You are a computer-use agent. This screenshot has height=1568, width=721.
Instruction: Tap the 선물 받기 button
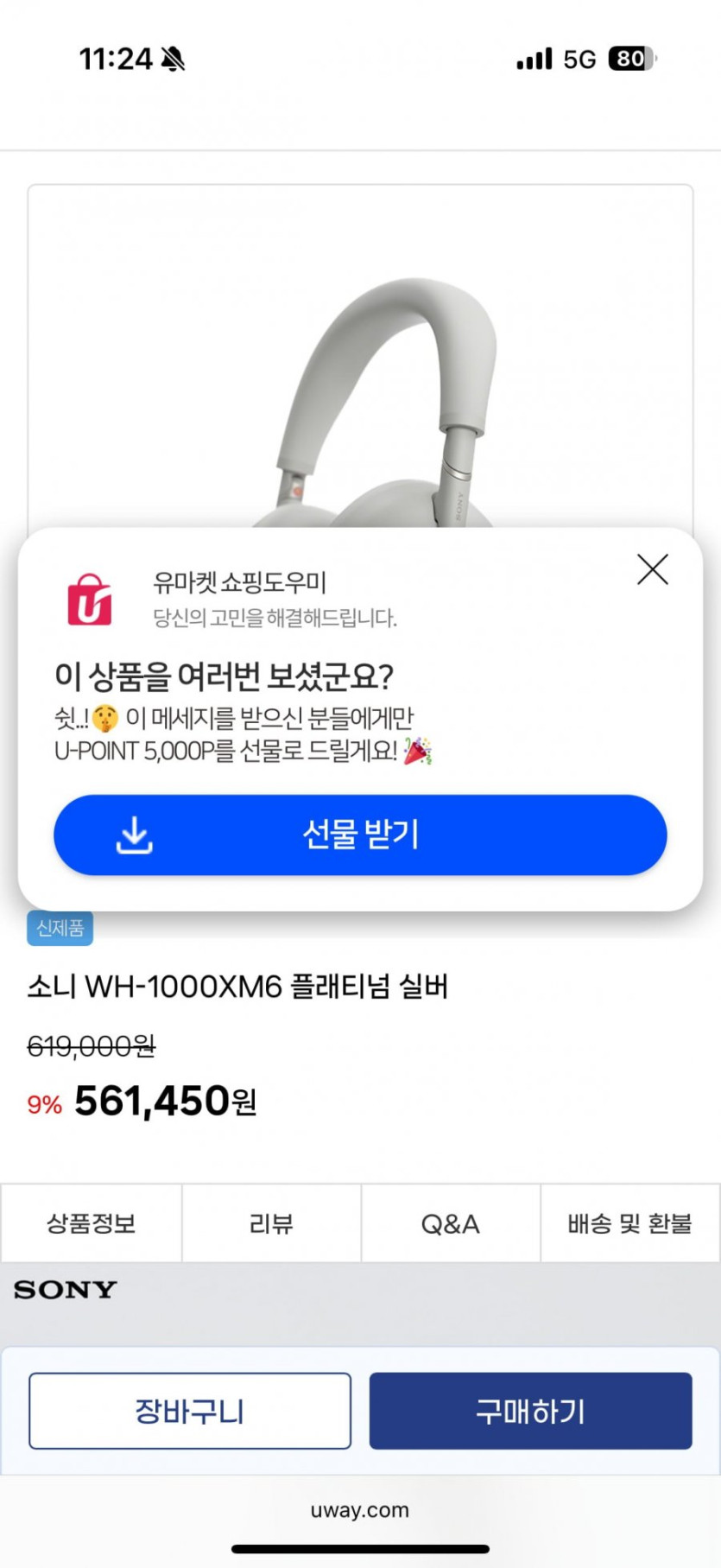pos(360,835)
